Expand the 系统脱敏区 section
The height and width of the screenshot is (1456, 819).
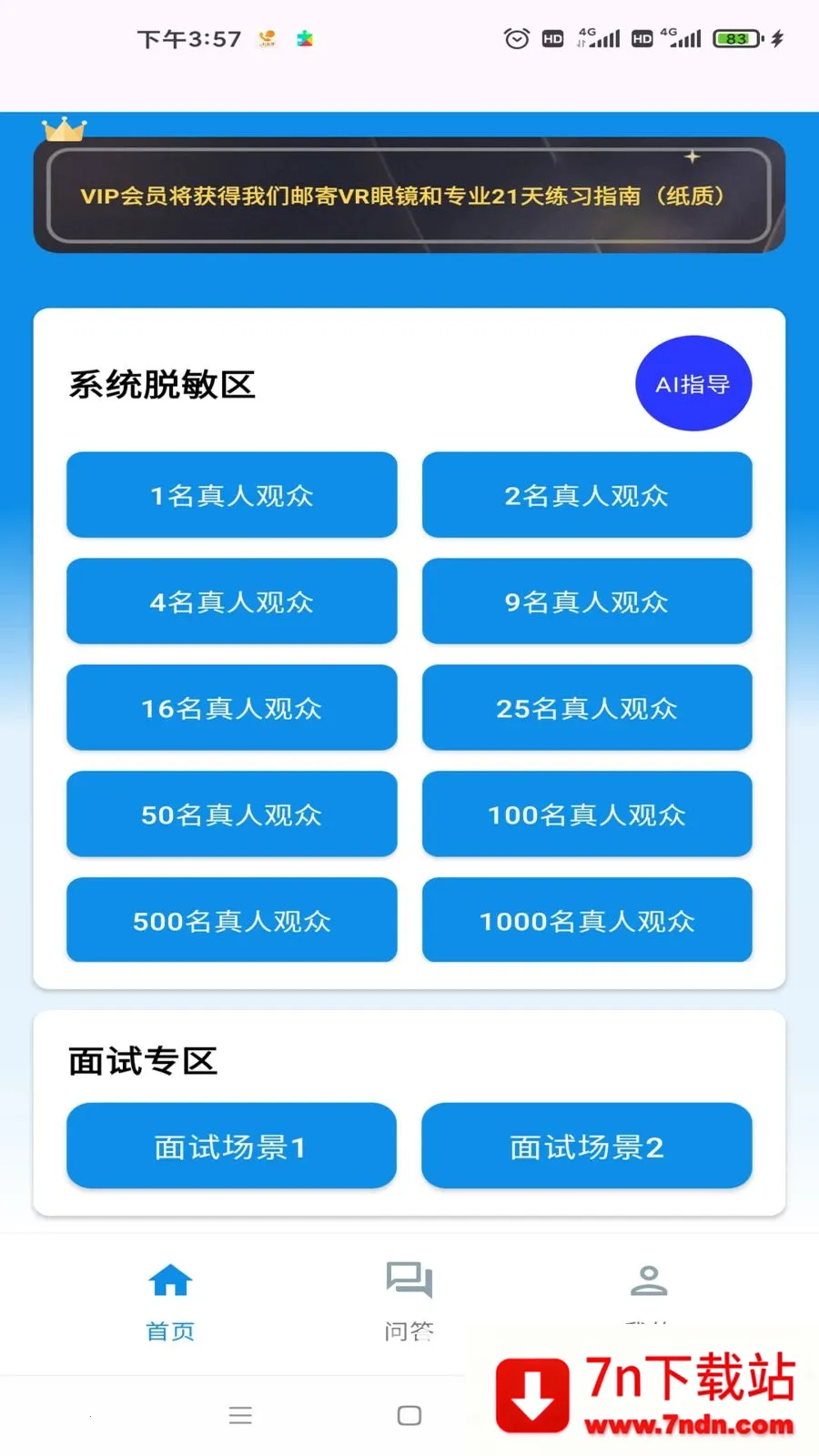coord(163,384)
